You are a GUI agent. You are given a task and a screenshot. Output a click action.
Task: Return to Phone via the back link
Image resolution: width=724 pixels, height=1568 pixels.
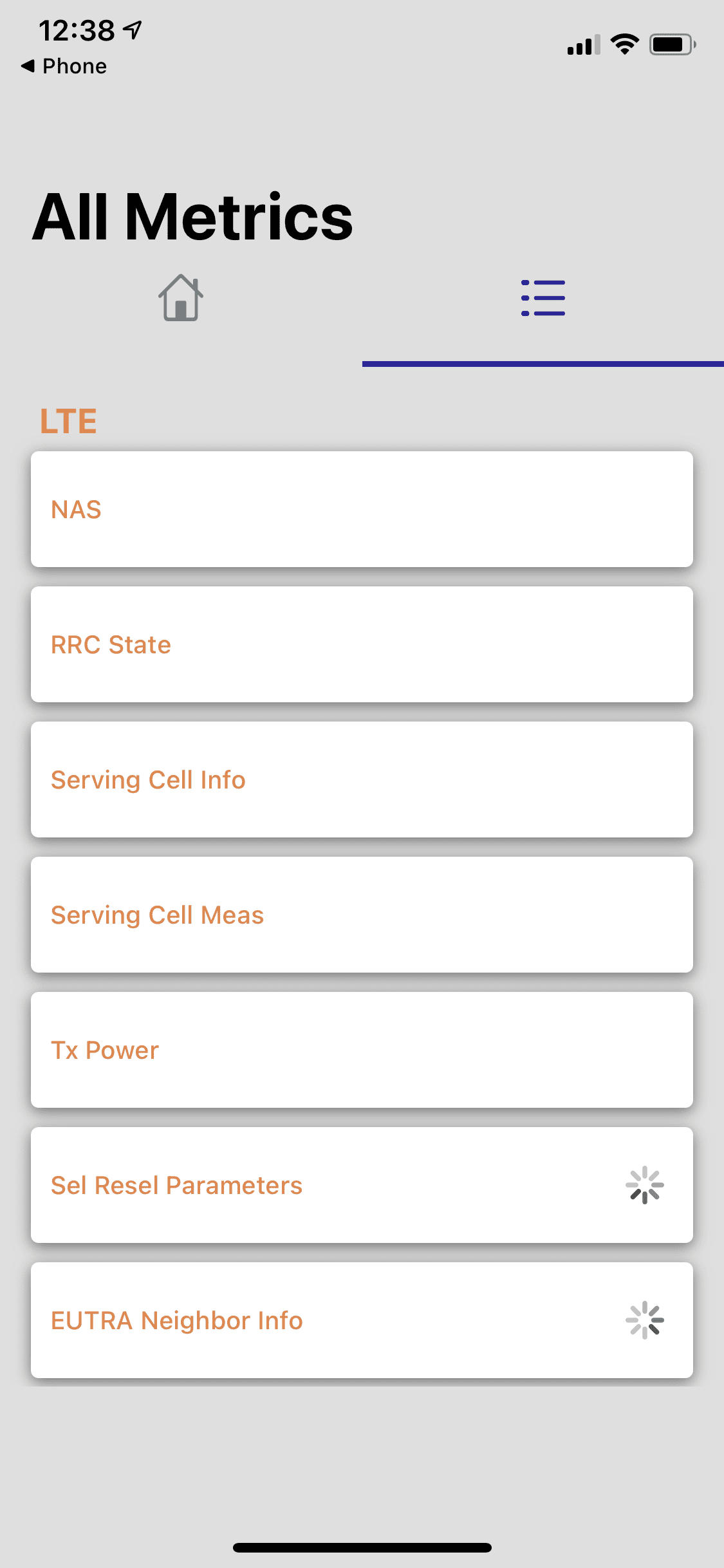pos(64,65)
